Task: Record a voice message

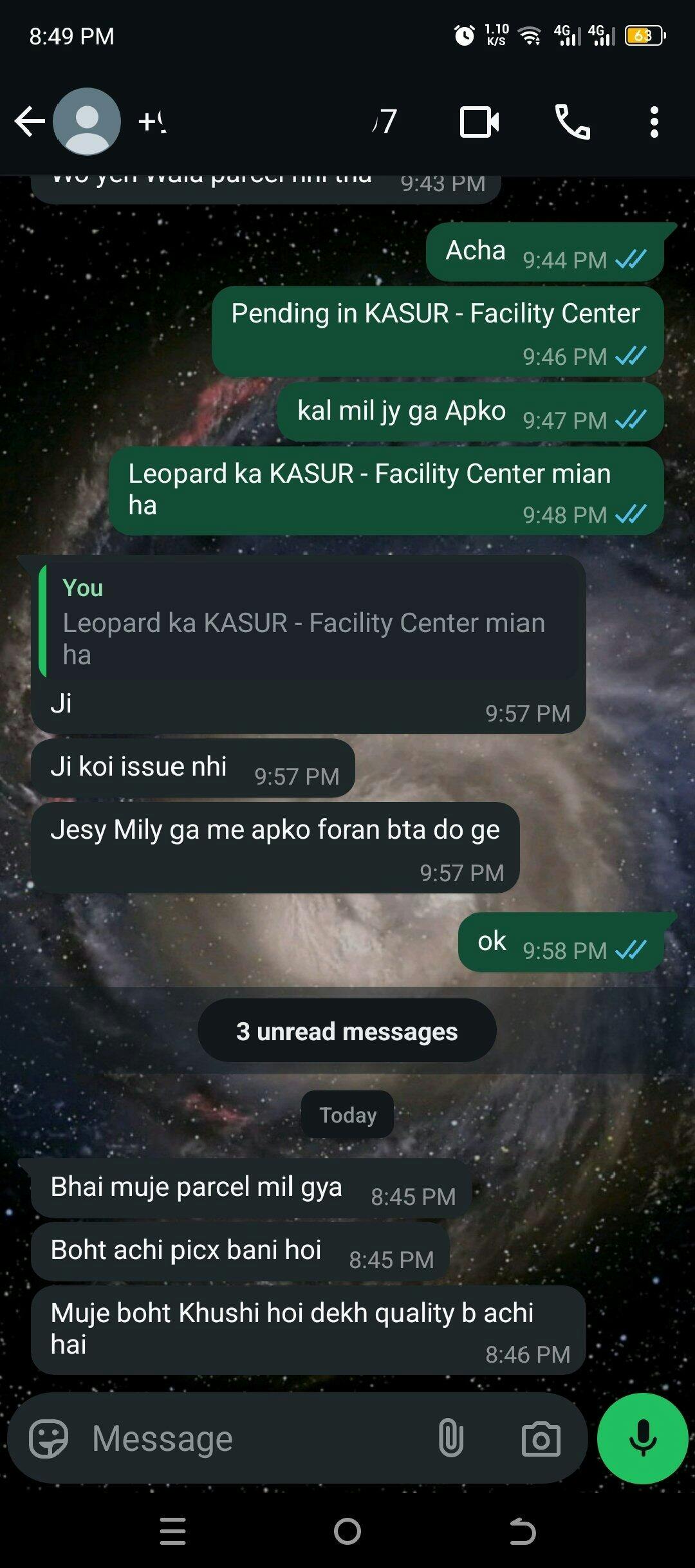Action: coord(642,1438)
